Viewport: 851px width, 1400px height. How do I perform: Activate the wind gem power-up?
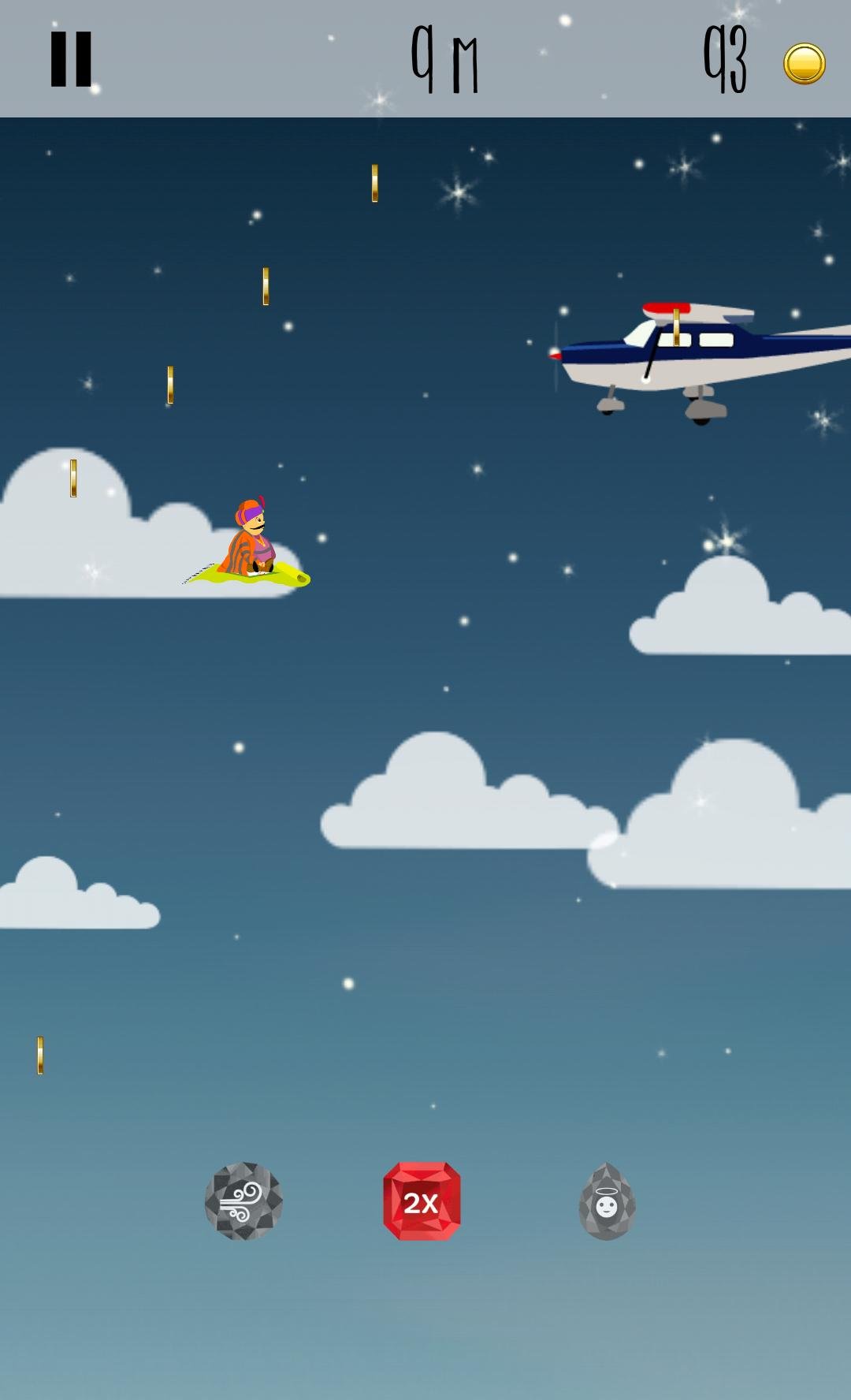(x=243, y=1201)
